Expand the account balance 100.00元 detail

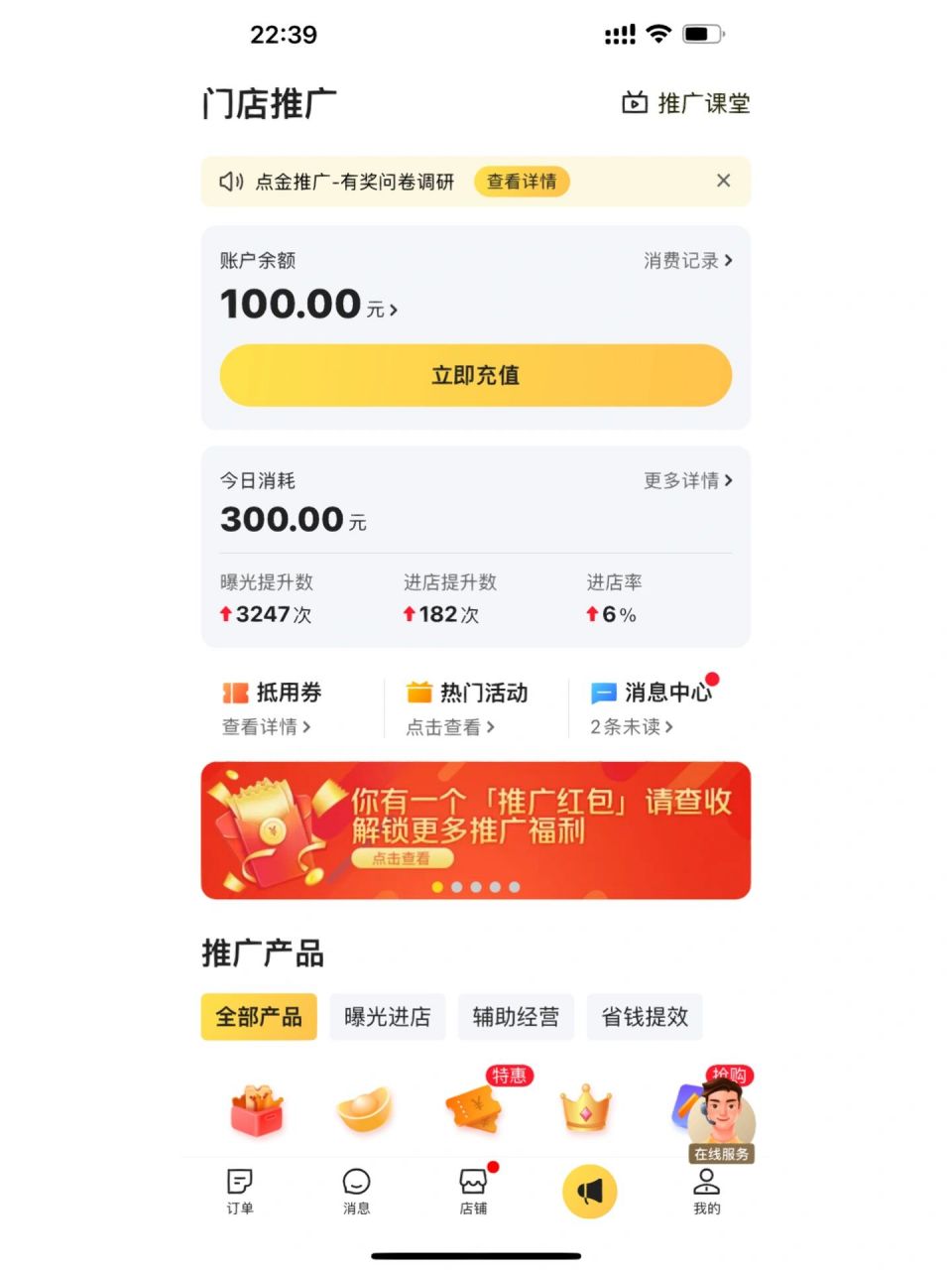305,304
